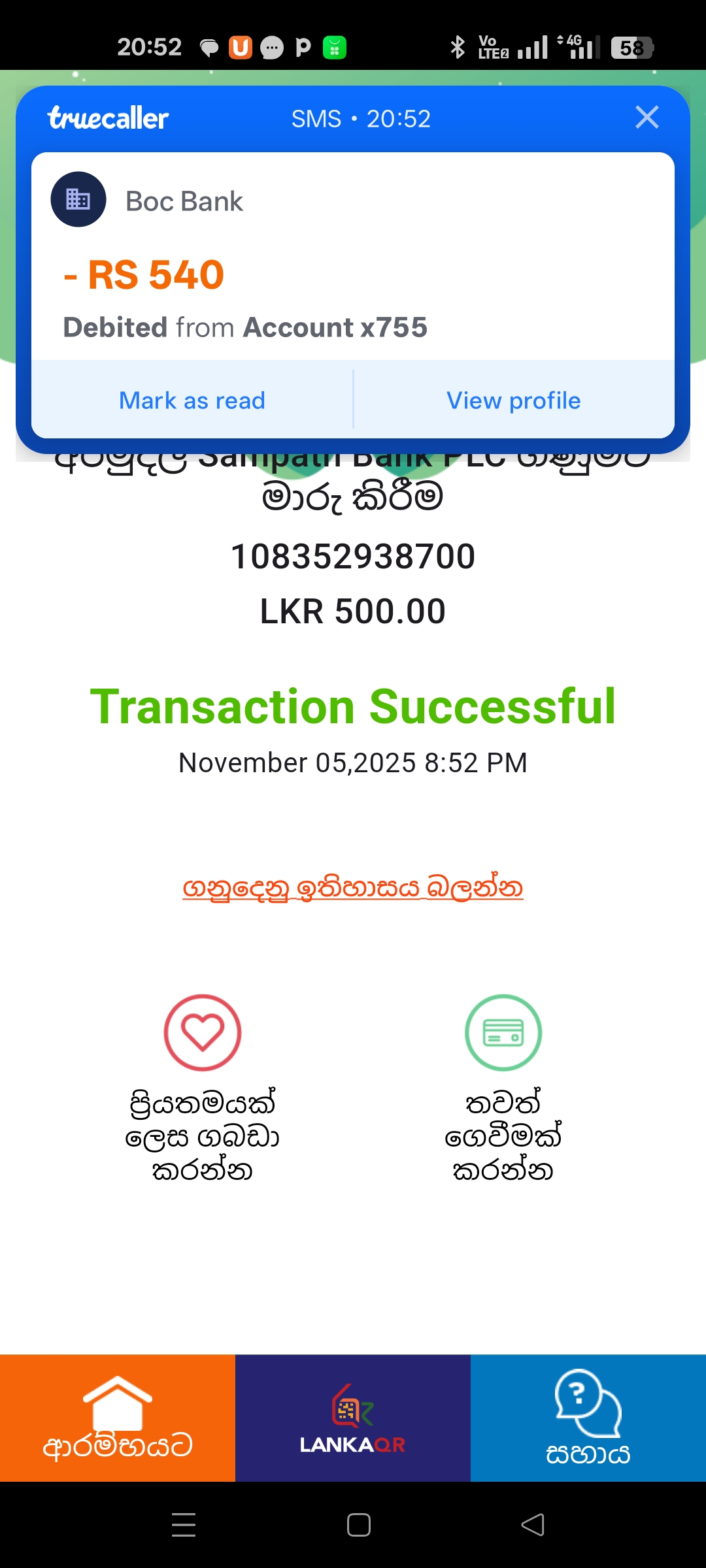
Task: Open the transaction history link
Action: 353,888
